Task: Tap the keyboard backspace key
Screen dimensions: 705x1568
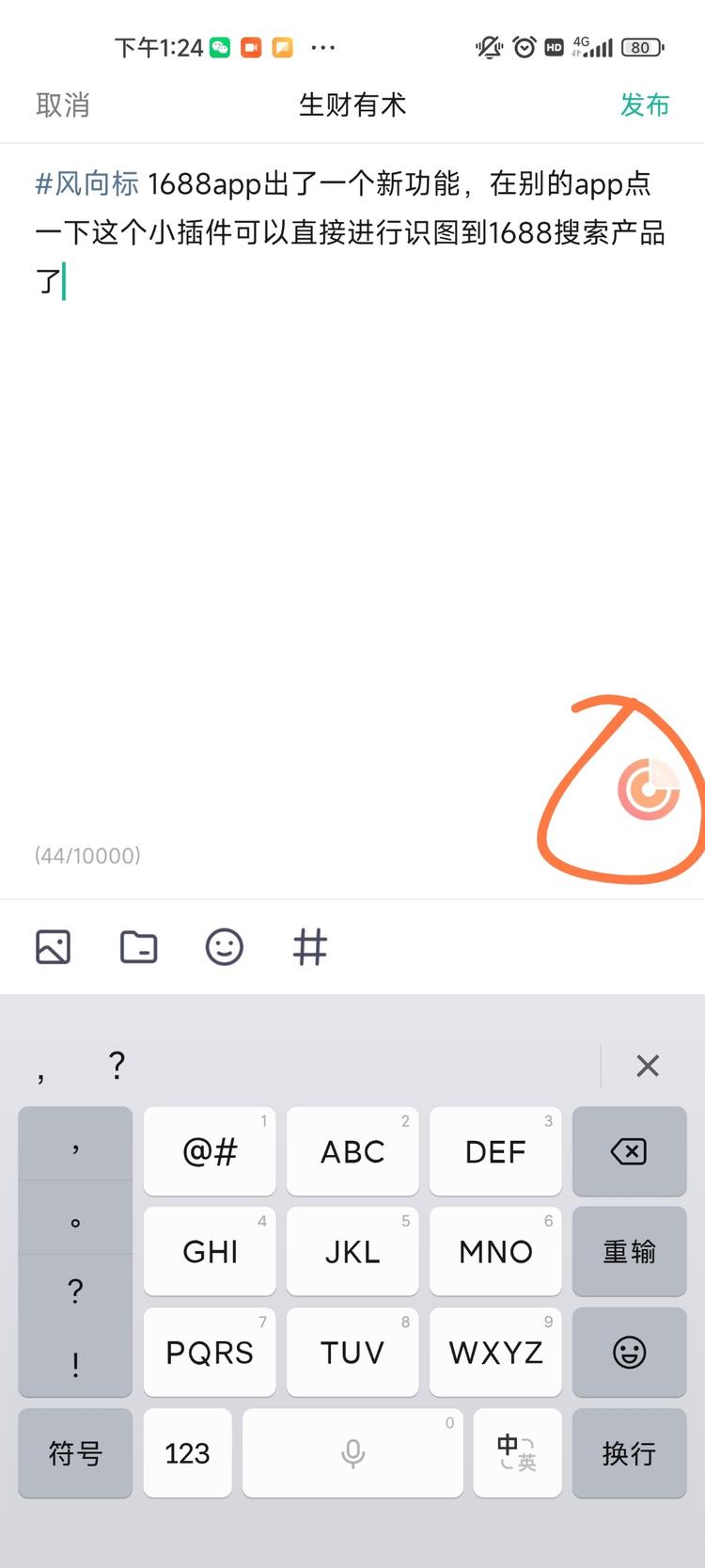Action: tap(629, 1151)
